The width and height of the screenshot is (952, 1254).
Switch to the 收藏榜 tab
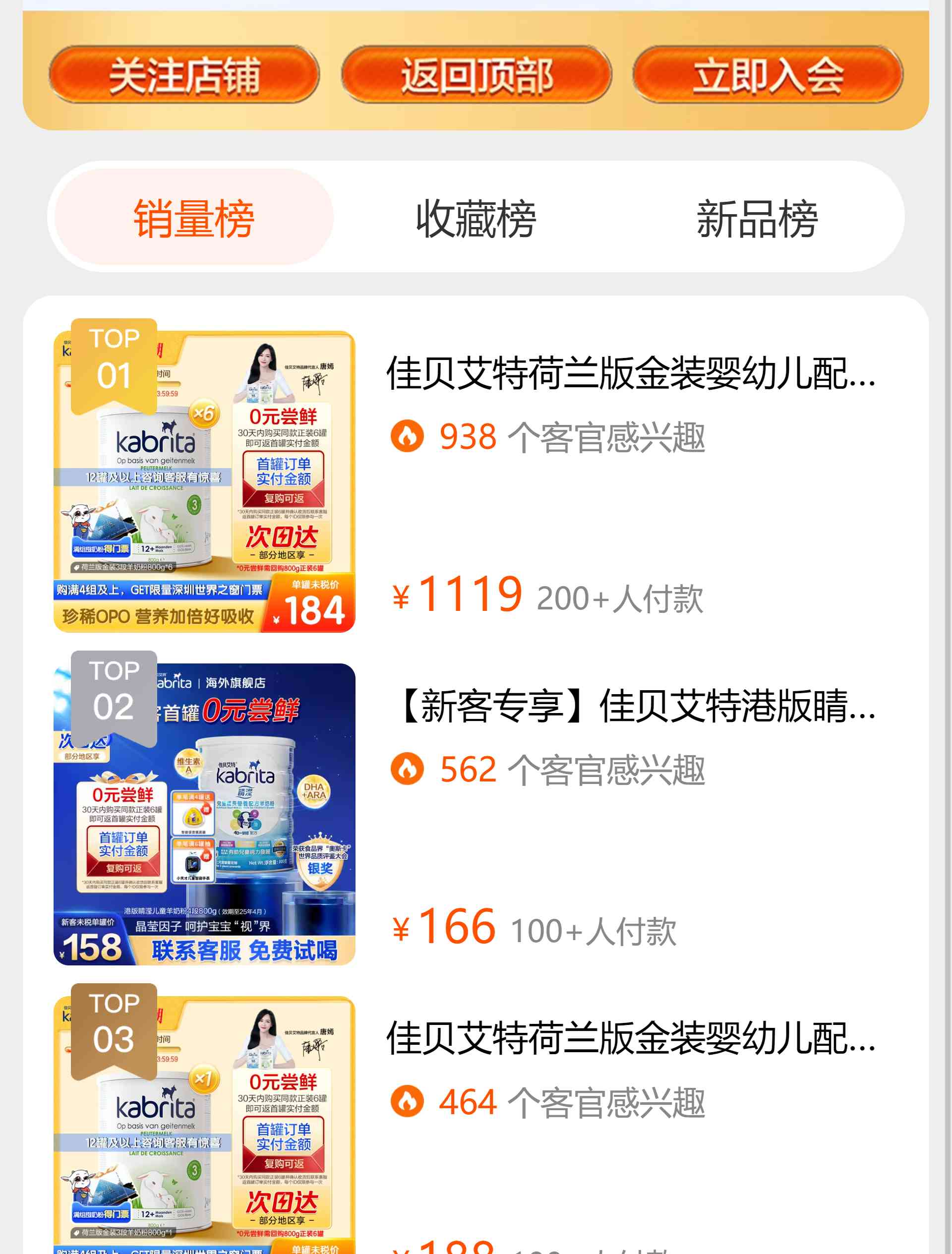pos(476,218)
